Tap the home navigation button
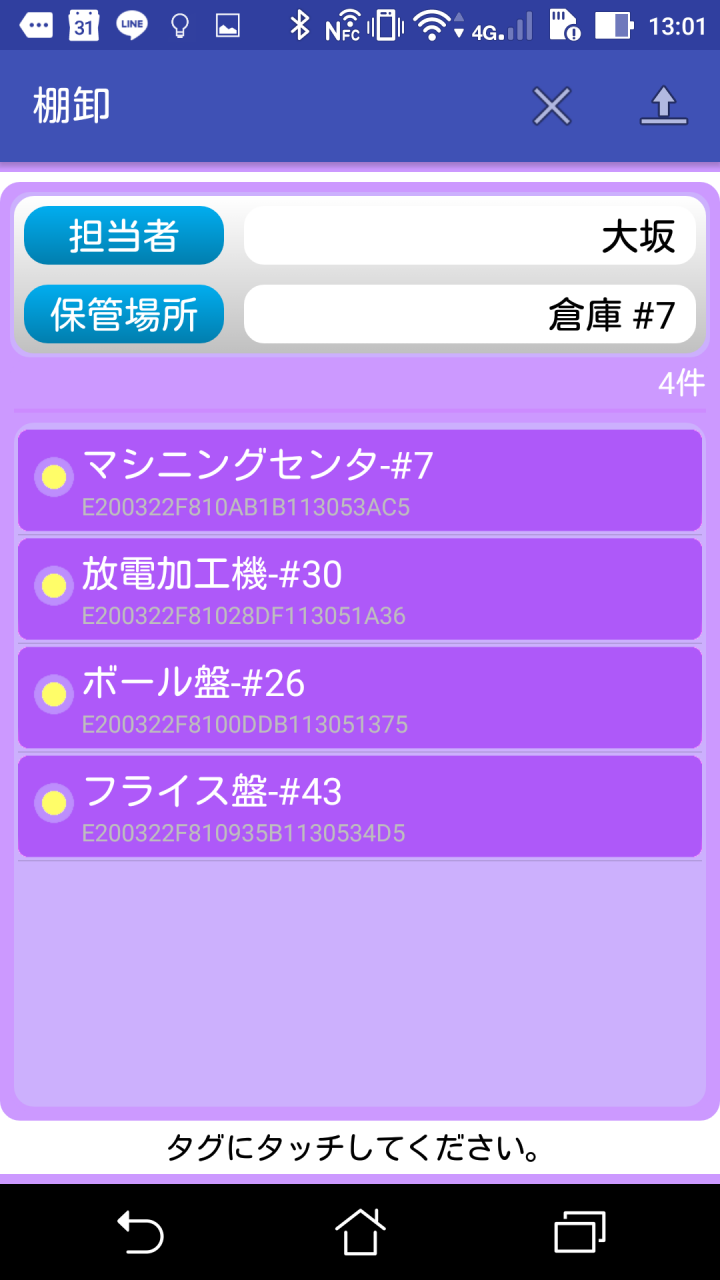 pos(360,1233)
